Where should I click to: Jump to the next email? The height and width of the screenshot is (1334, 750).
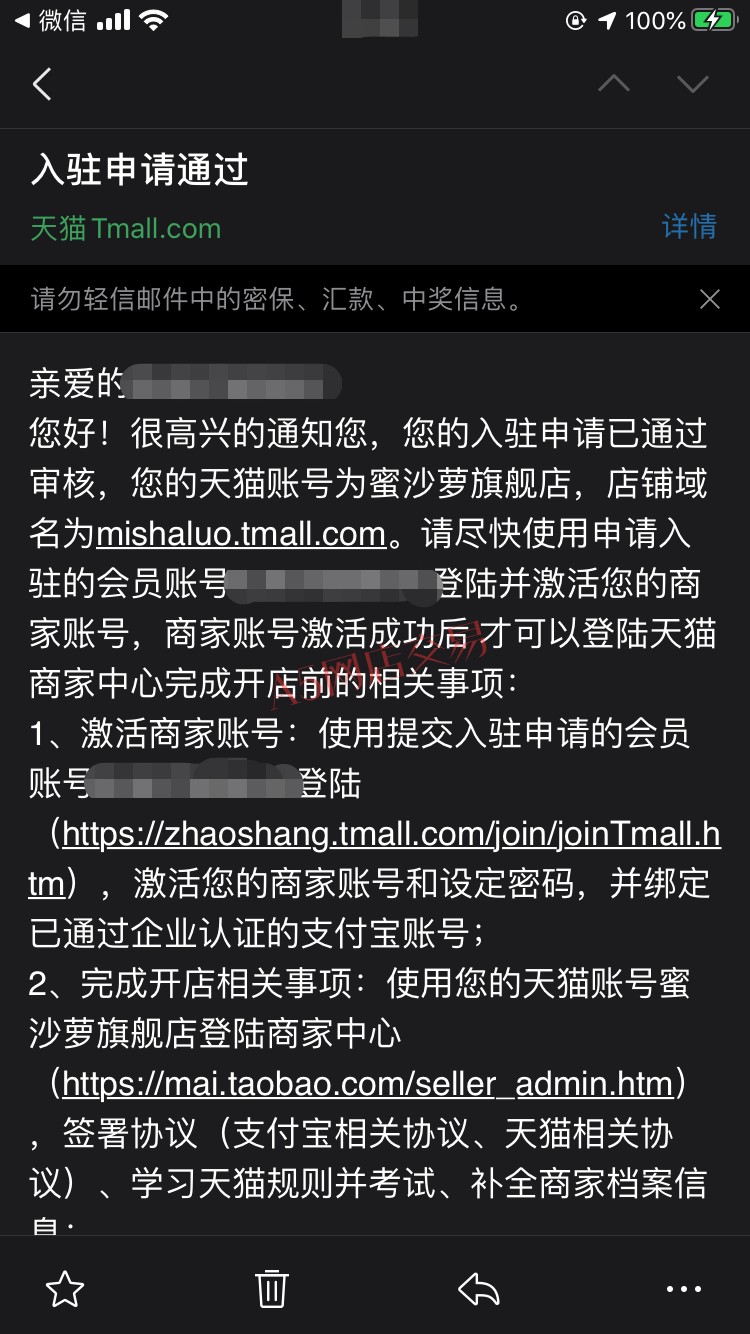point(692,84)
